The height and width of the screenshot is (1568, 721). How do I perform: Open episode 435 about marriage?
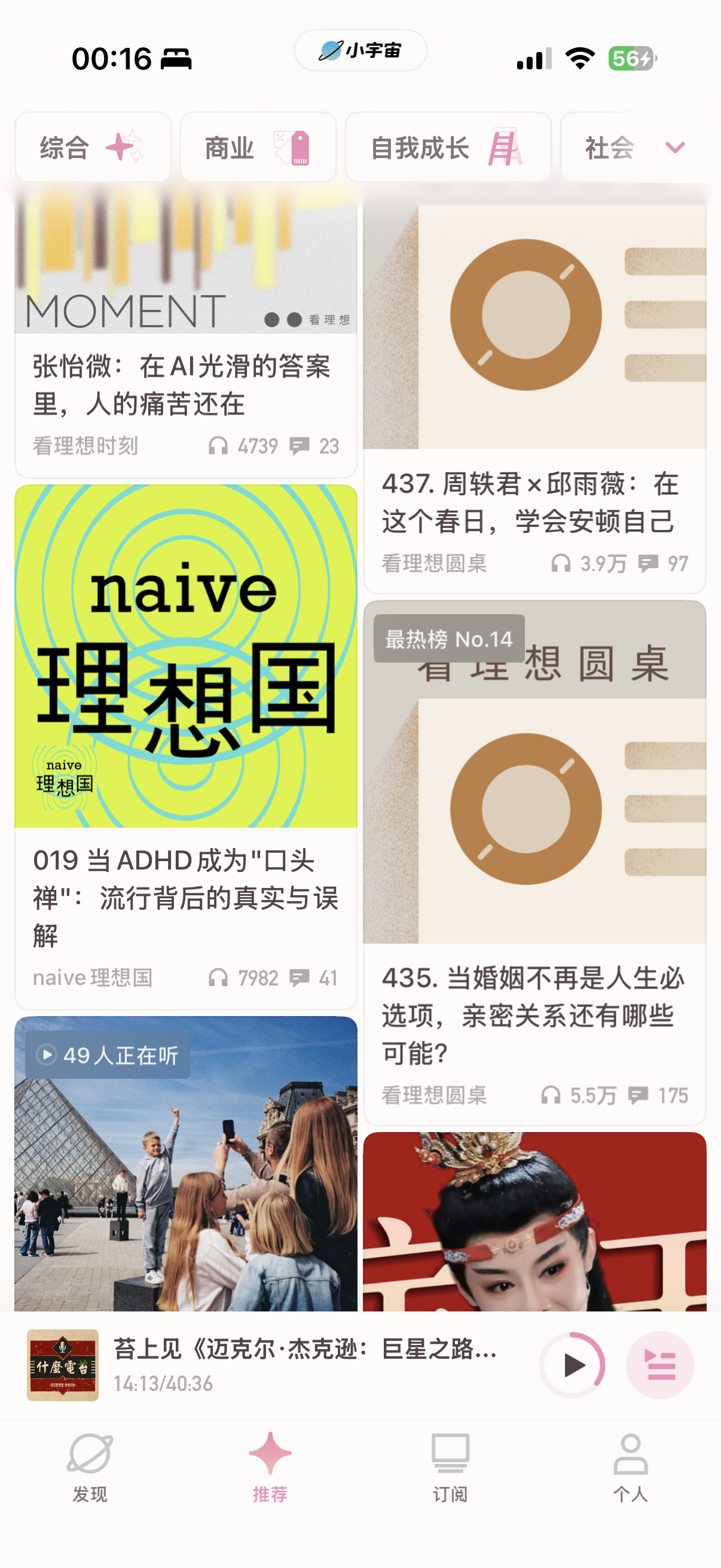(534, 862)
